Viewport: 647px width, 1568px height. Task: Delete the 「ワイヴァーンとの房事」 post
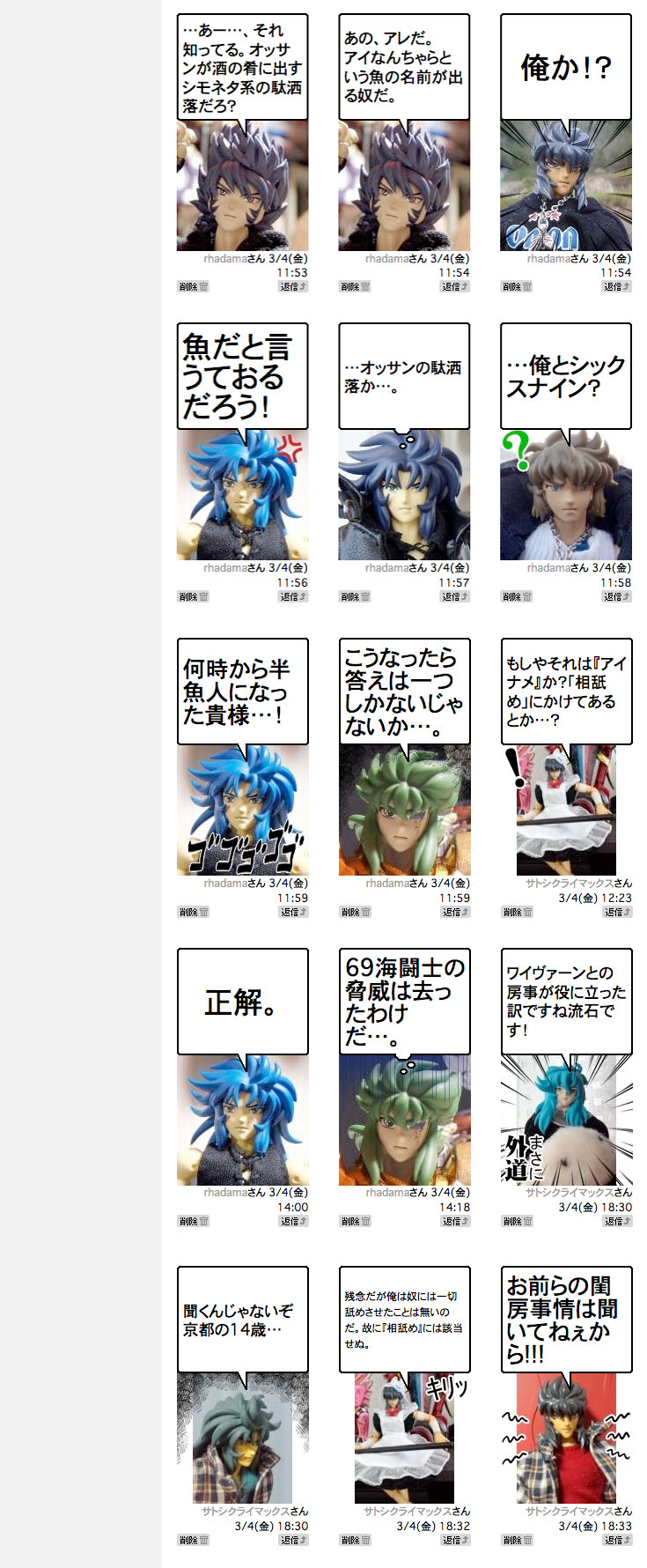click(517, 1221)
